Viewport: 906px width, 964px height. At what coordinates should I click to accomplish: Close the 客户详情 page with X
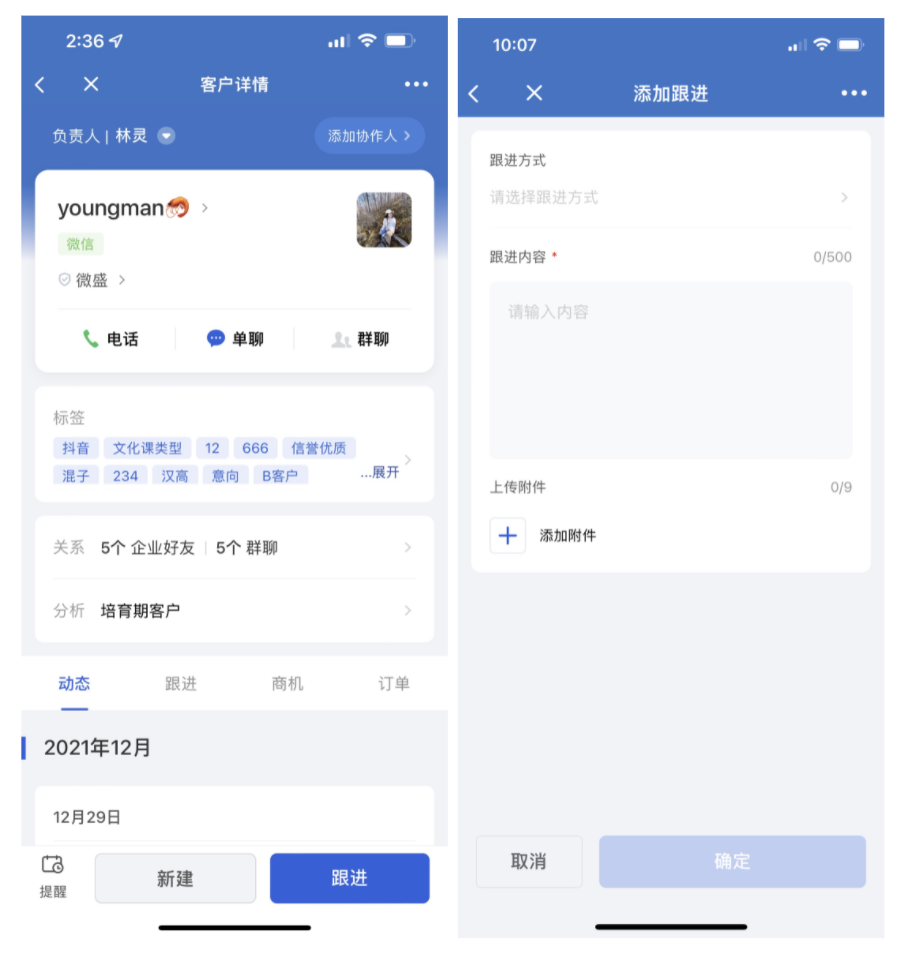[x=91, y=85]
